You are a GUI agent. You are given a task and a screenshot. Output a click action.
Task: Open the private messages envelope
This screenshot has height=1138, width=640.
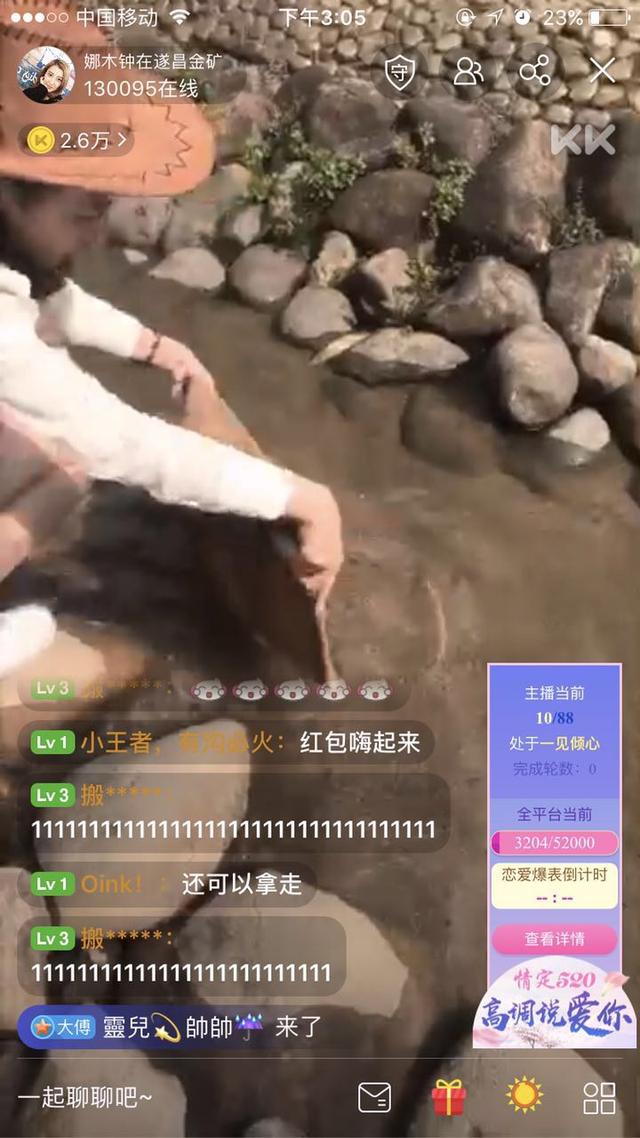pos(375,1097)
